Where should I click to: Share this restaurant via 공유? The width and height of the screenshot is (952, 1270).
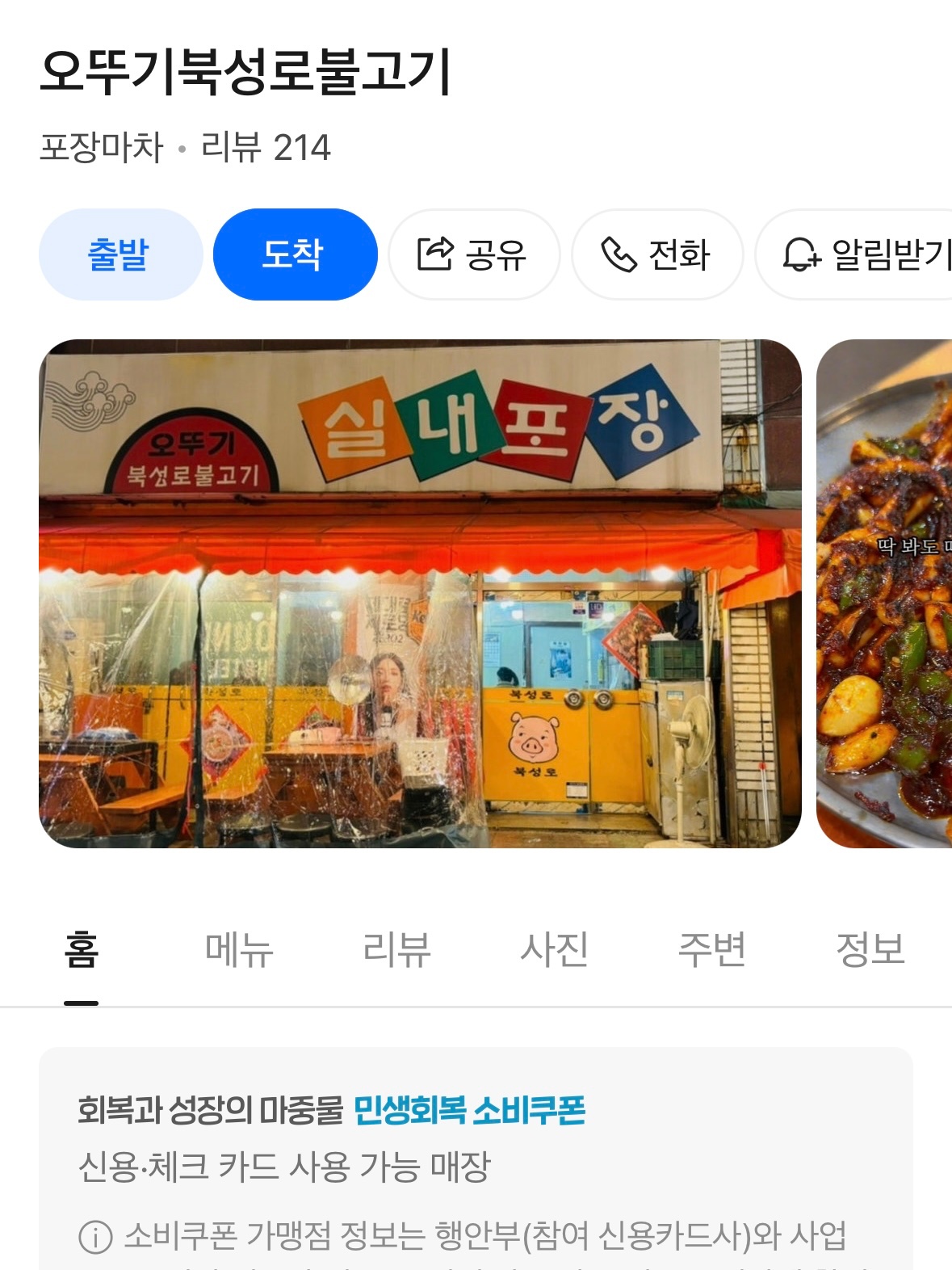point(473,254)
